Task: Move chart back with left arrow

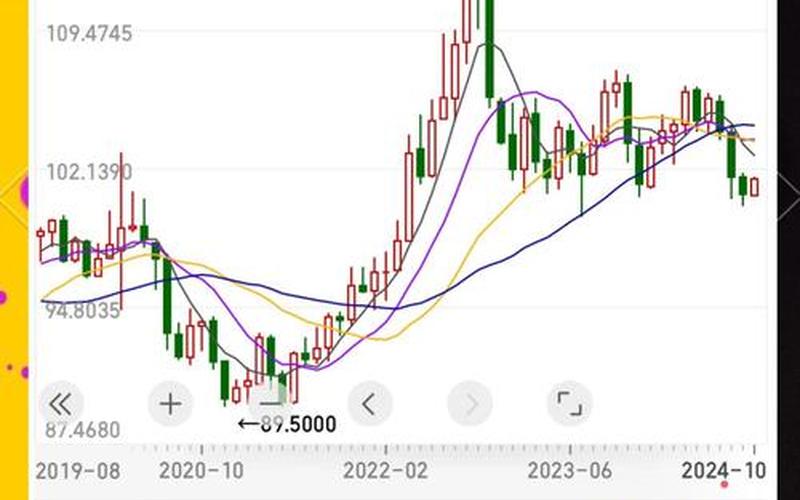Action: [x=369, y=404]
